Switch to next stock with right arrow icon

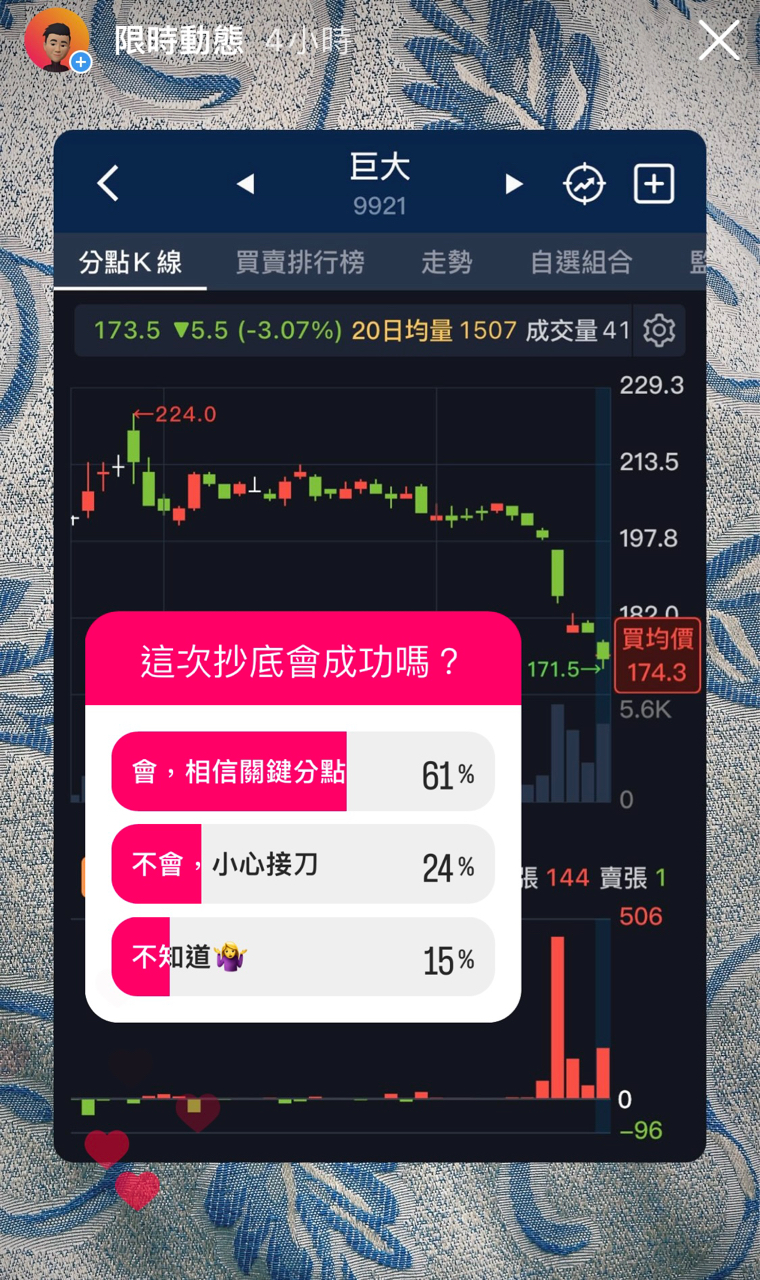pyautogui.click(x=513, y=184)
